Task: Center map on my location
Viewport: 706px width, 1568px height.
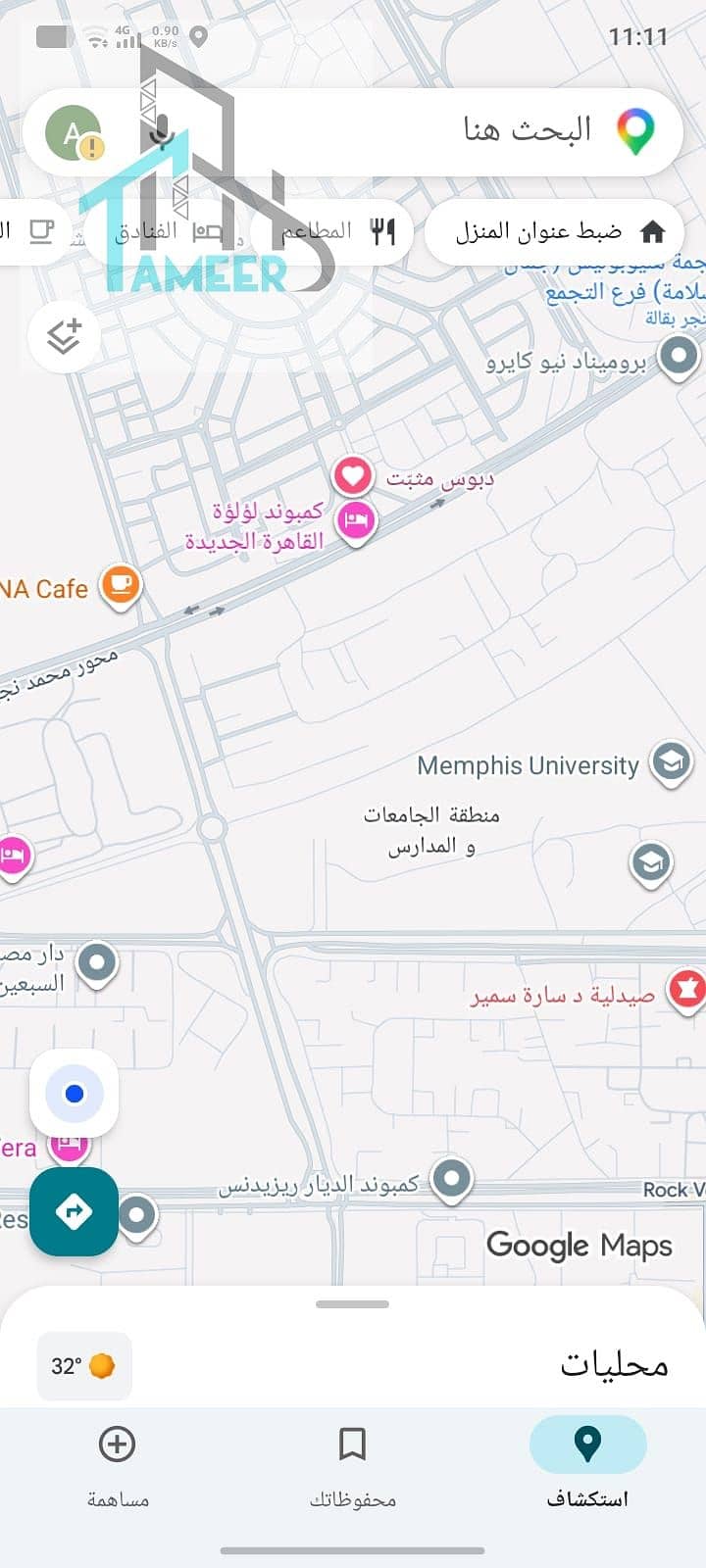Action: (x=75, y=1094)
